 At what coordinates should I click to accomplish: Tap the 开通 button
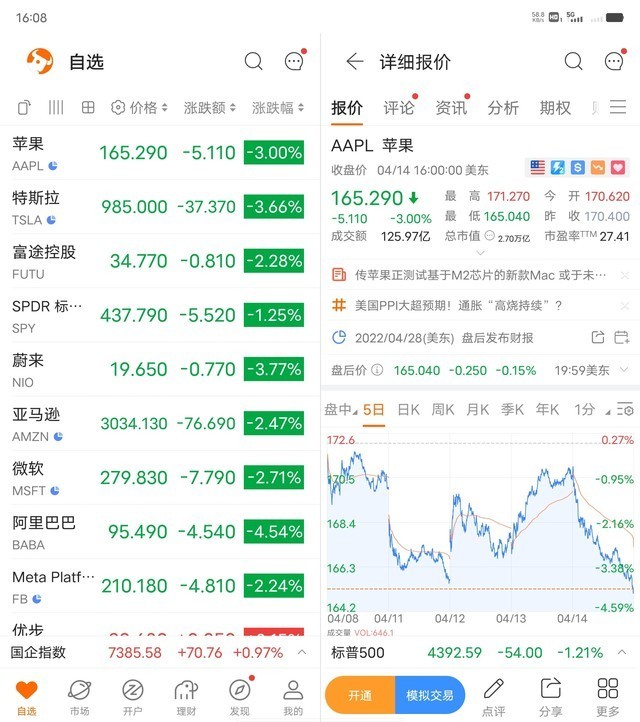(359, 695)
